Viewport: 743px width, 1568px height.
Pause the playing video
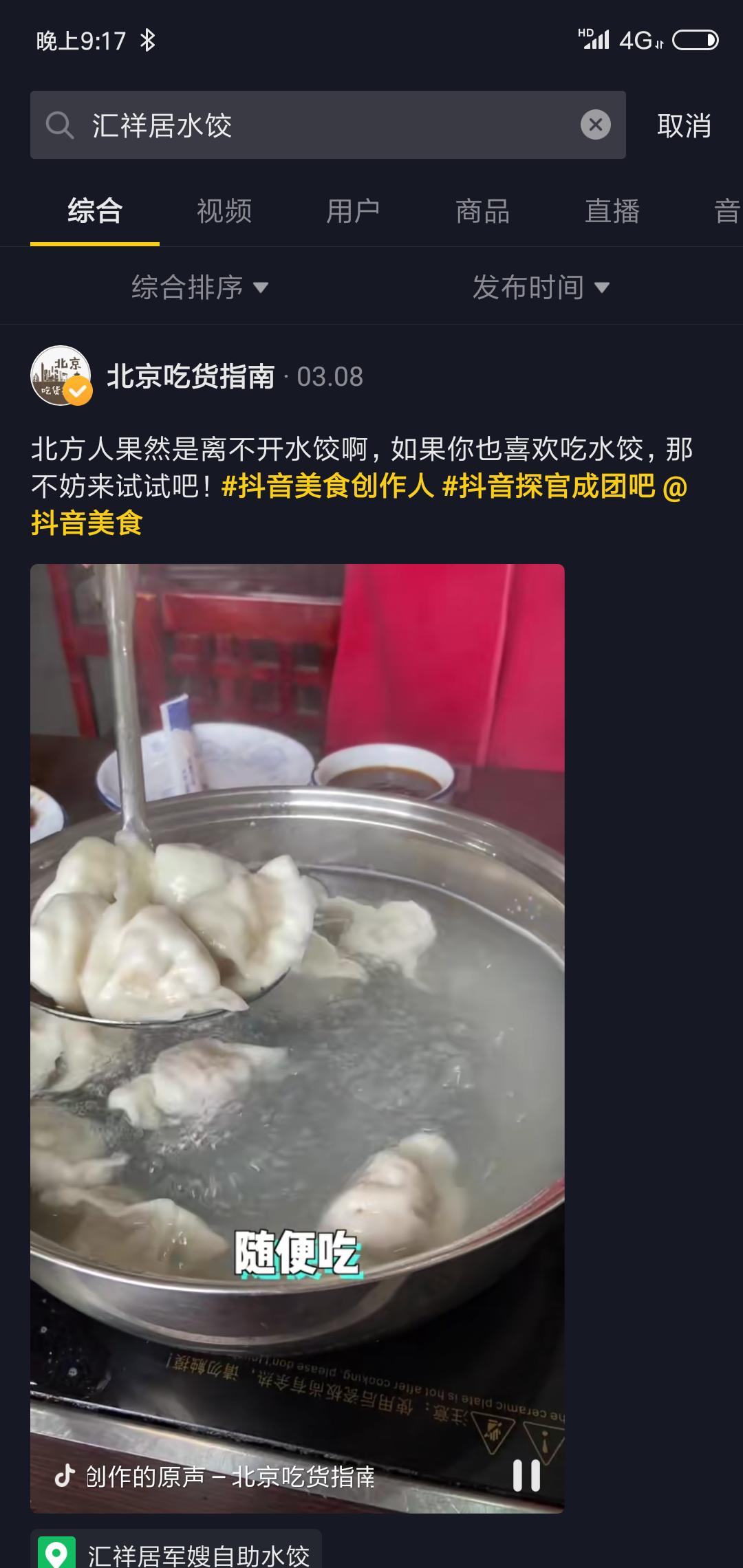[x=527, y=1475]
